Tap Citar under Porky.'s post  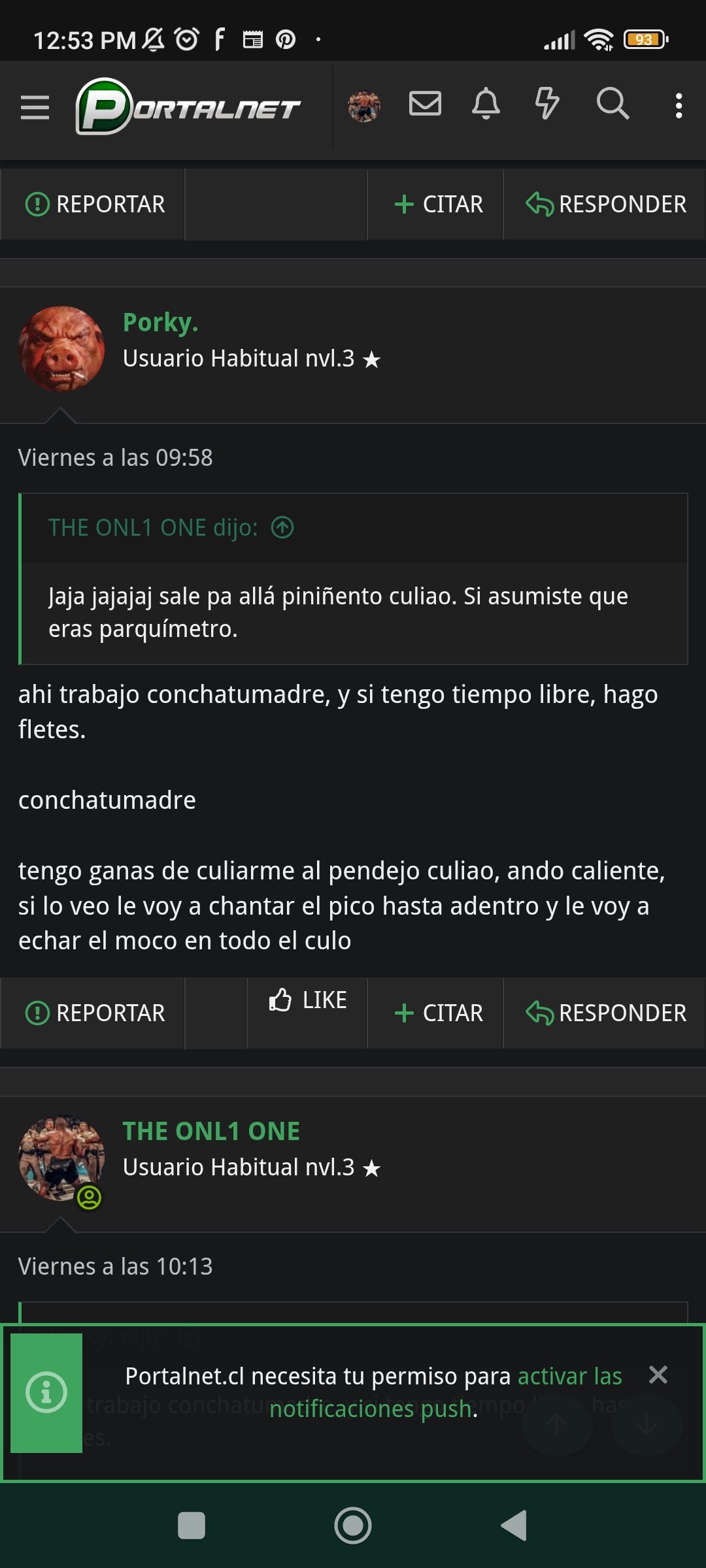click(x=439, y=1013)
